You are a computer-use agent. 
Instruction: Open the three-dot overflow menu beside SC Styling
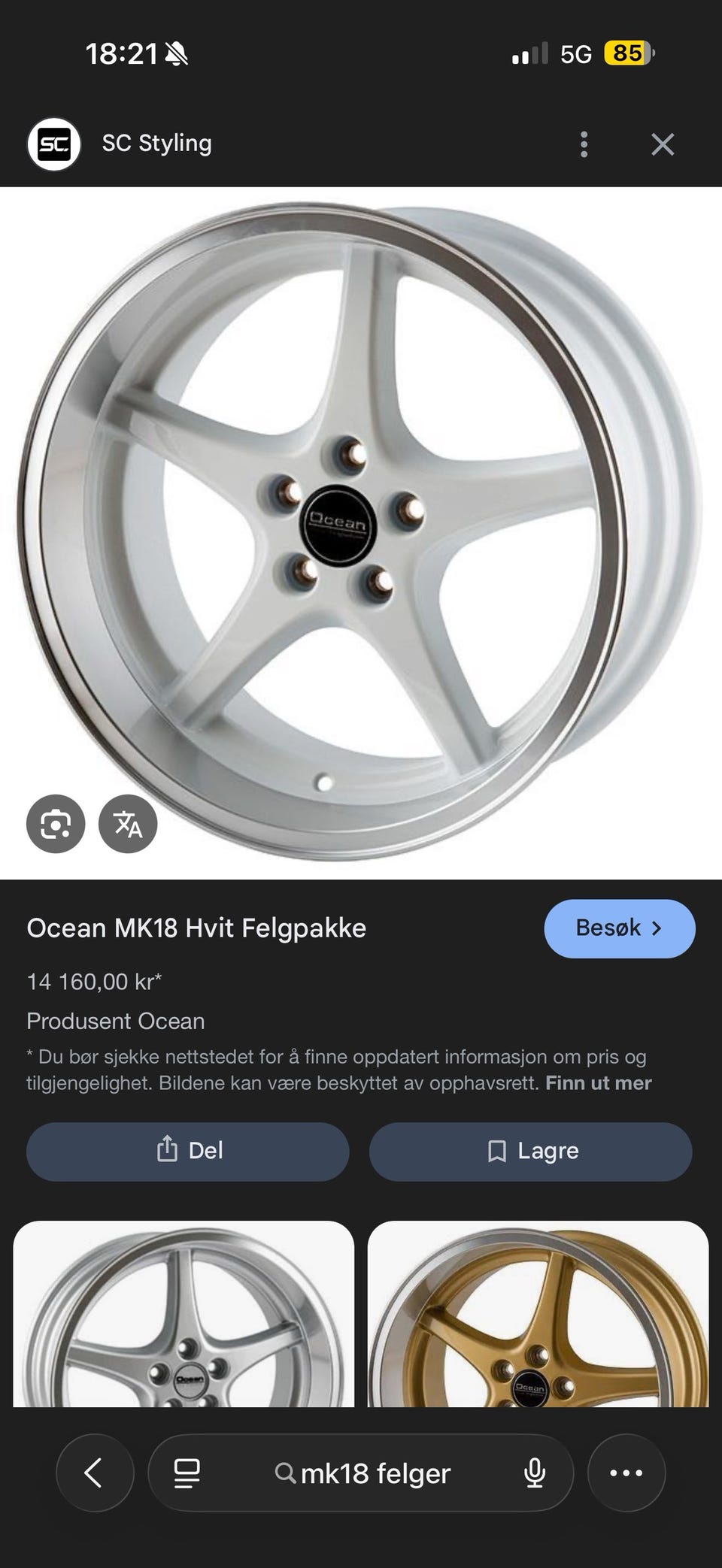point(584,144)
